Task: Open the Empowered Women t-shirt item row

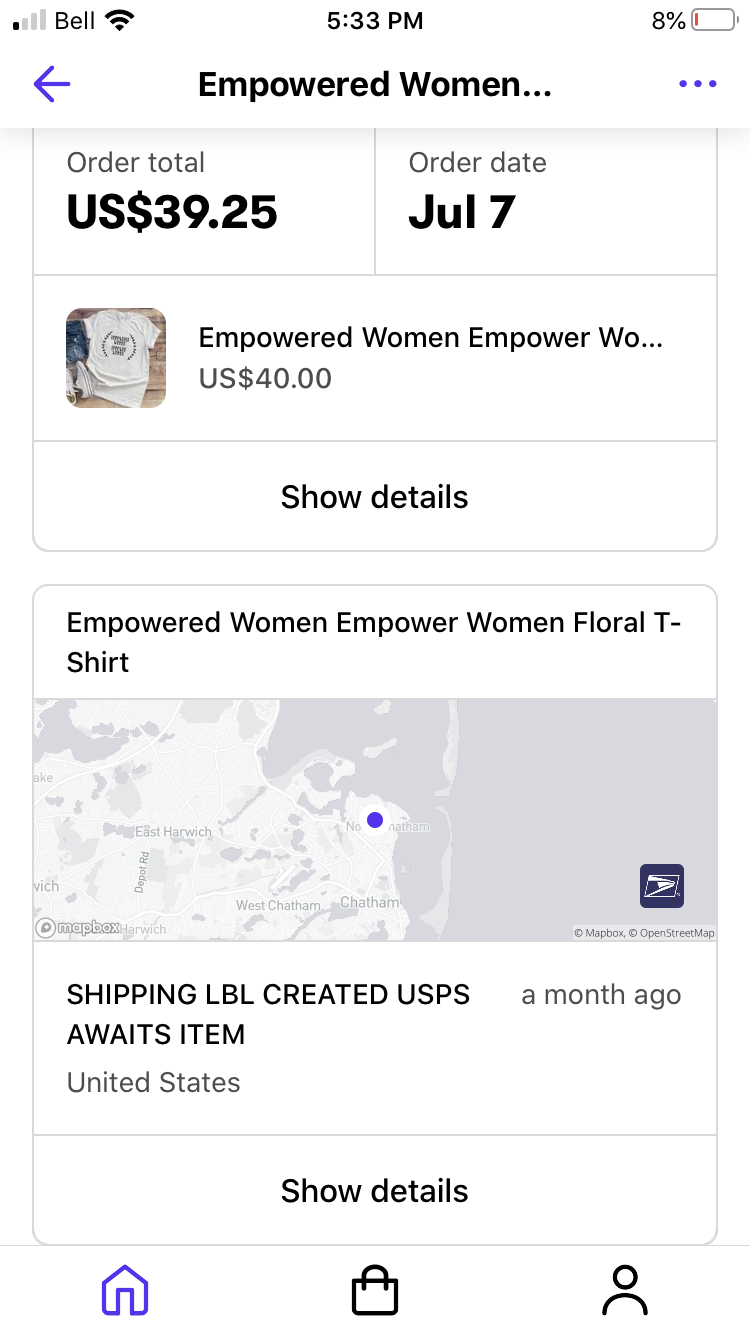Action: click(375, 358)
